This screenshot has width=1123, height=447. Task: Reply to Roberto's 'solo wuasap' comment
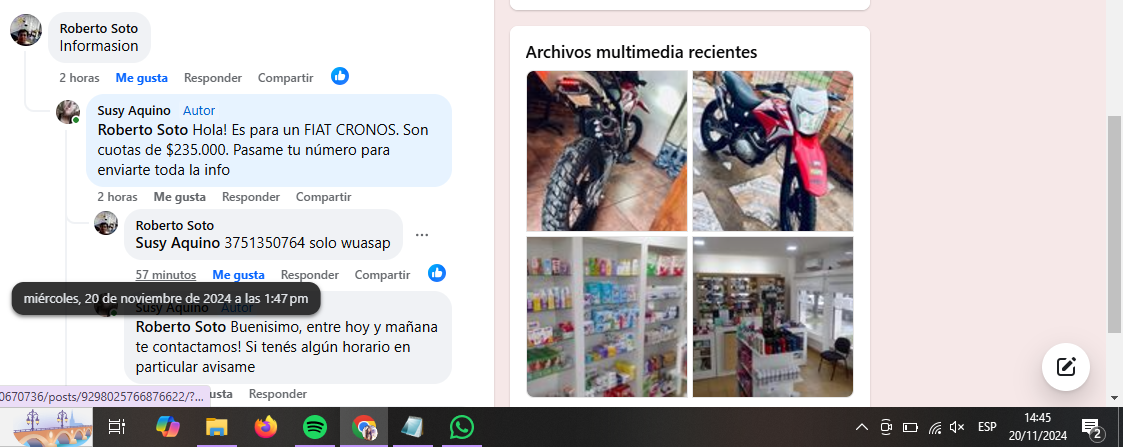(x=310, y=275)
